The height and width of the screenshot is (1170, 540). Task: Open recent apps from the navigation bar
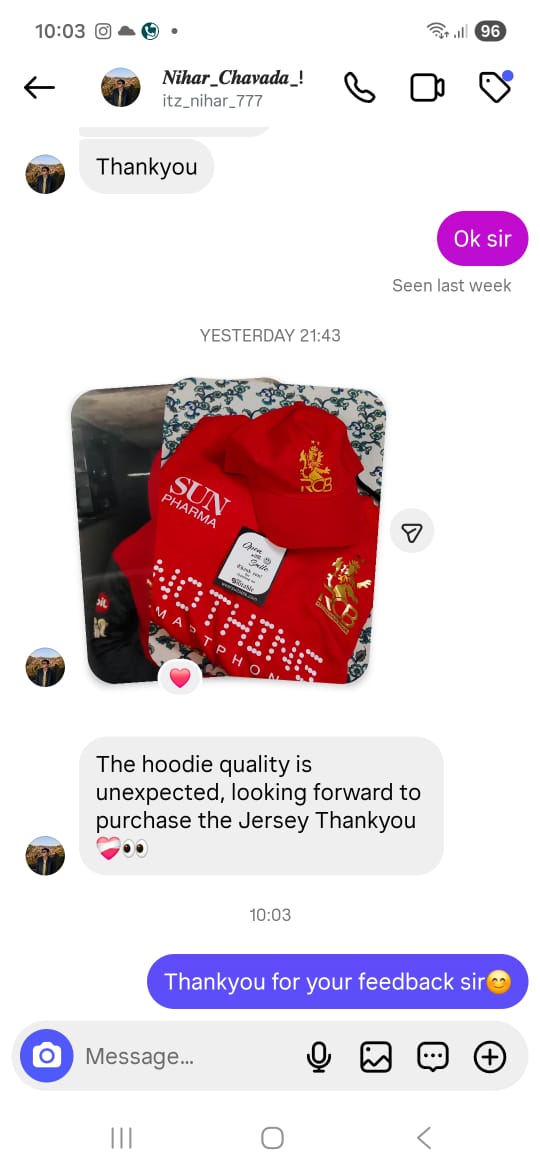(x=122, y=1138)
